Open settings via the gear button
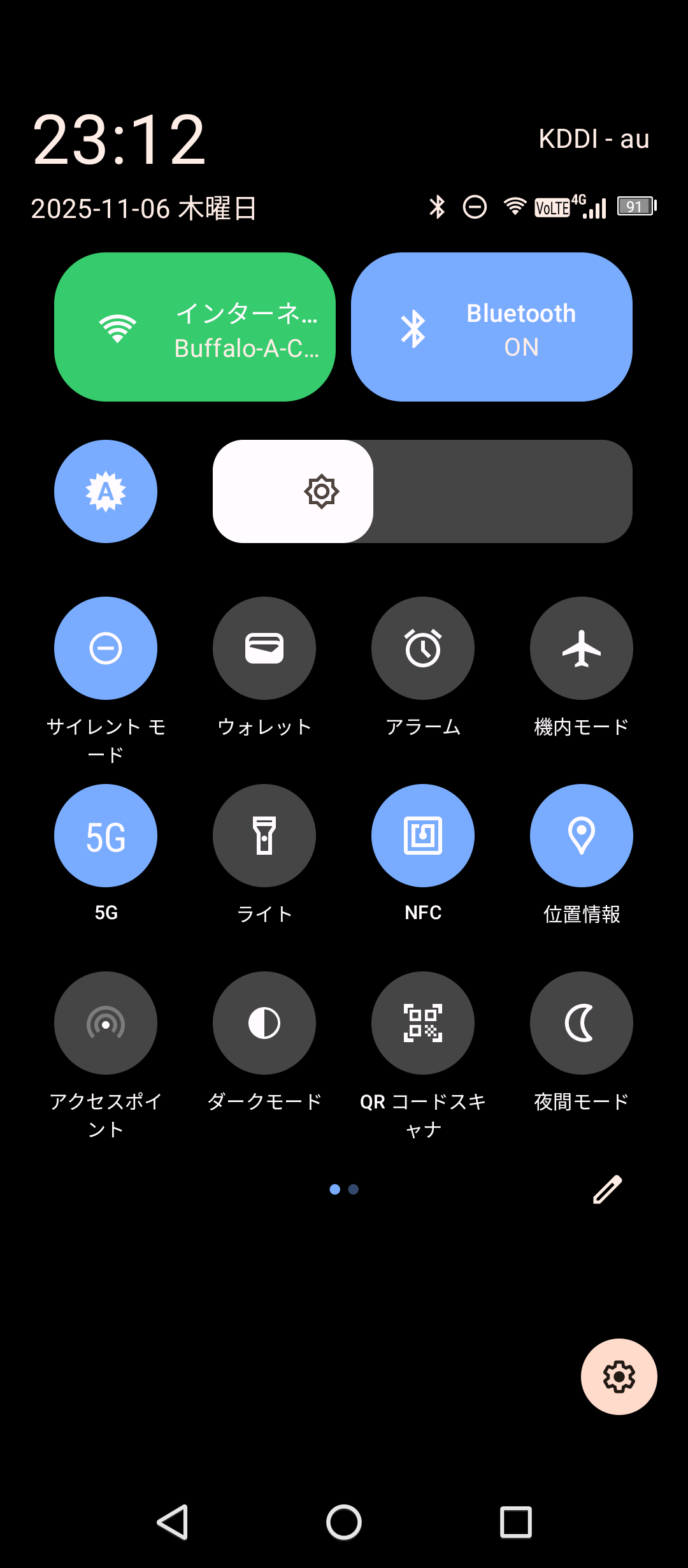This screenshot has height=1568, width=688. [619, 1377]
